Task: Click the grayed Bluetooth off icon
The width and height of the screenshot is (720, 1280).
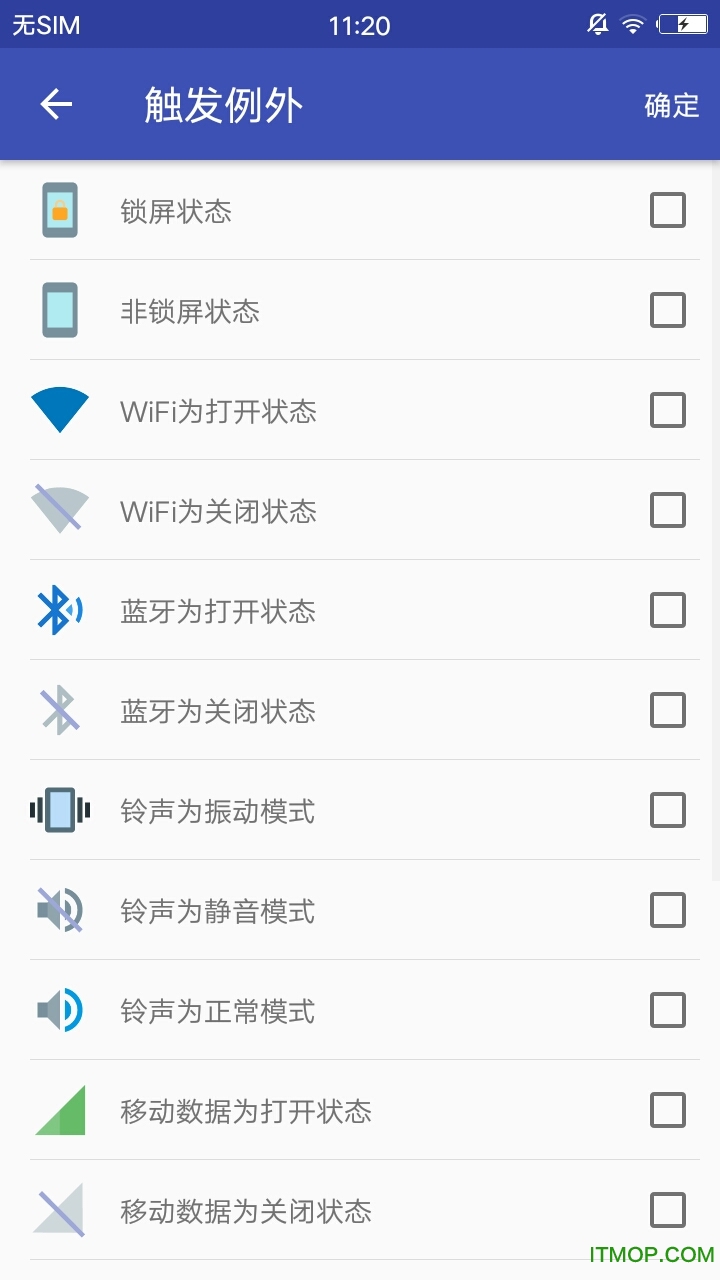Action: point(59,711)
